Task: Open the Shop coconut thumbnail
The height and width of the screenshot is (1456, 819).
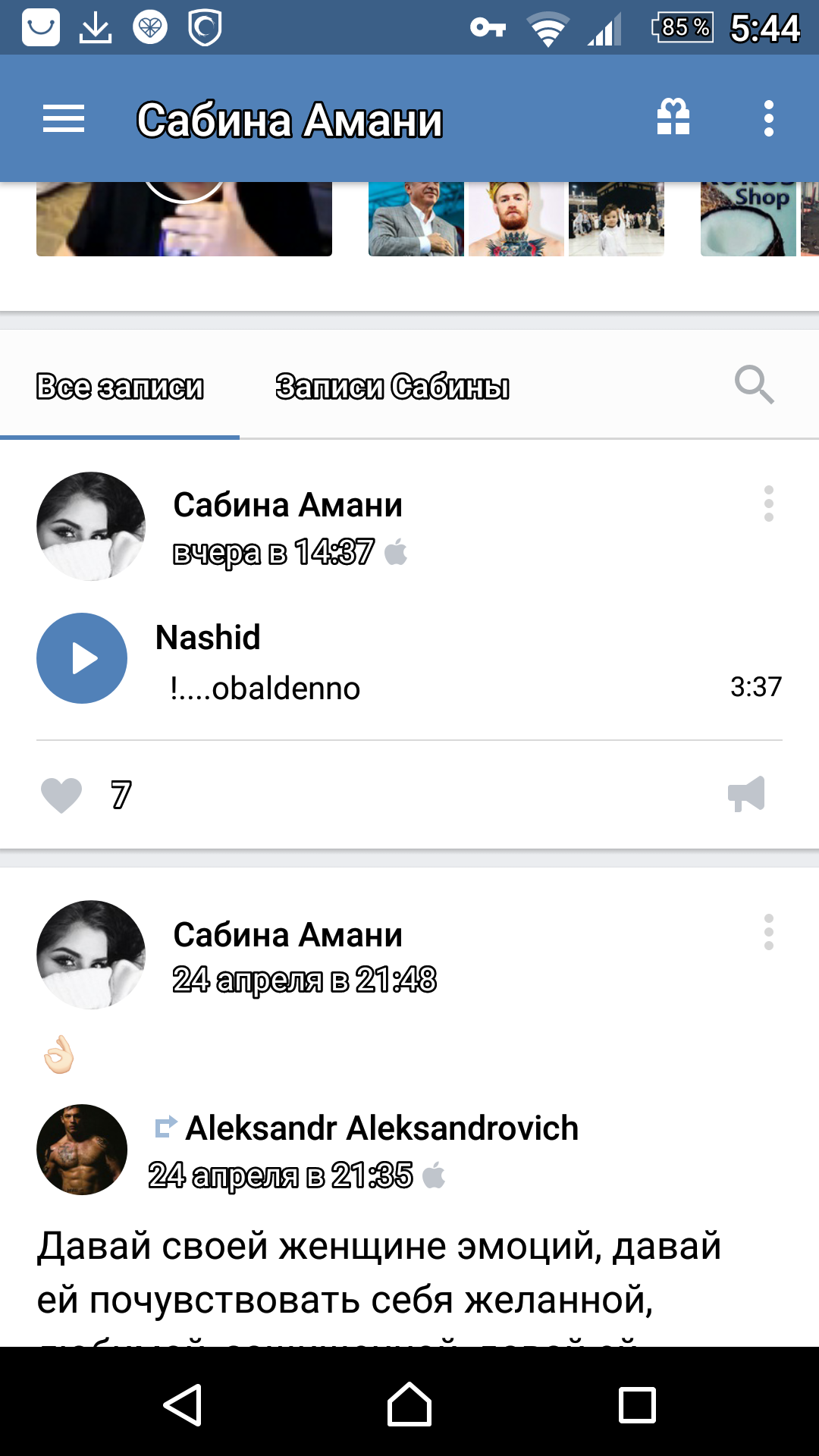Action: click(748, 219)
